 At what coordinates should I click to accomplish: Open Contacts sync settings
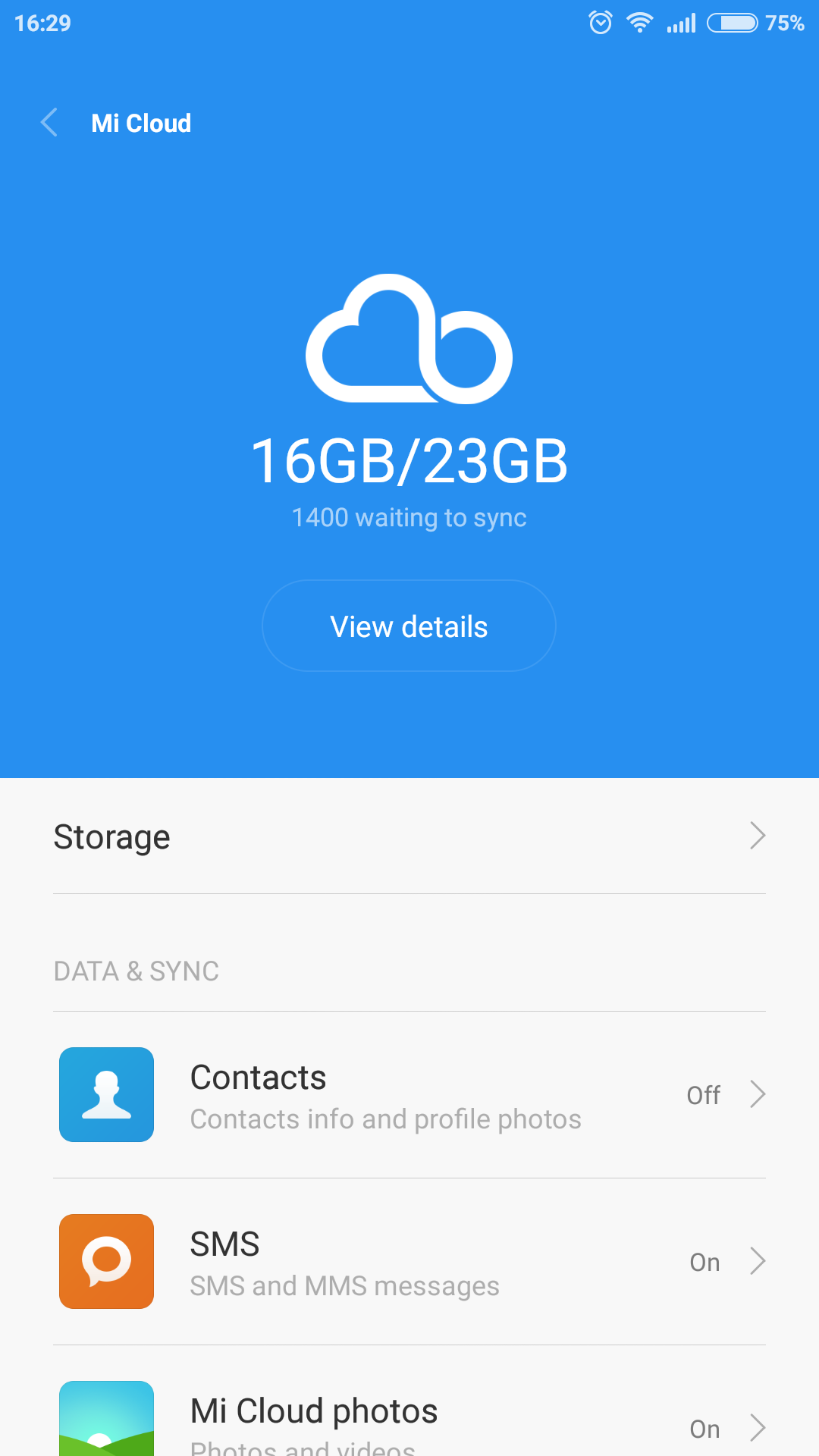[x=409, y=1095]
